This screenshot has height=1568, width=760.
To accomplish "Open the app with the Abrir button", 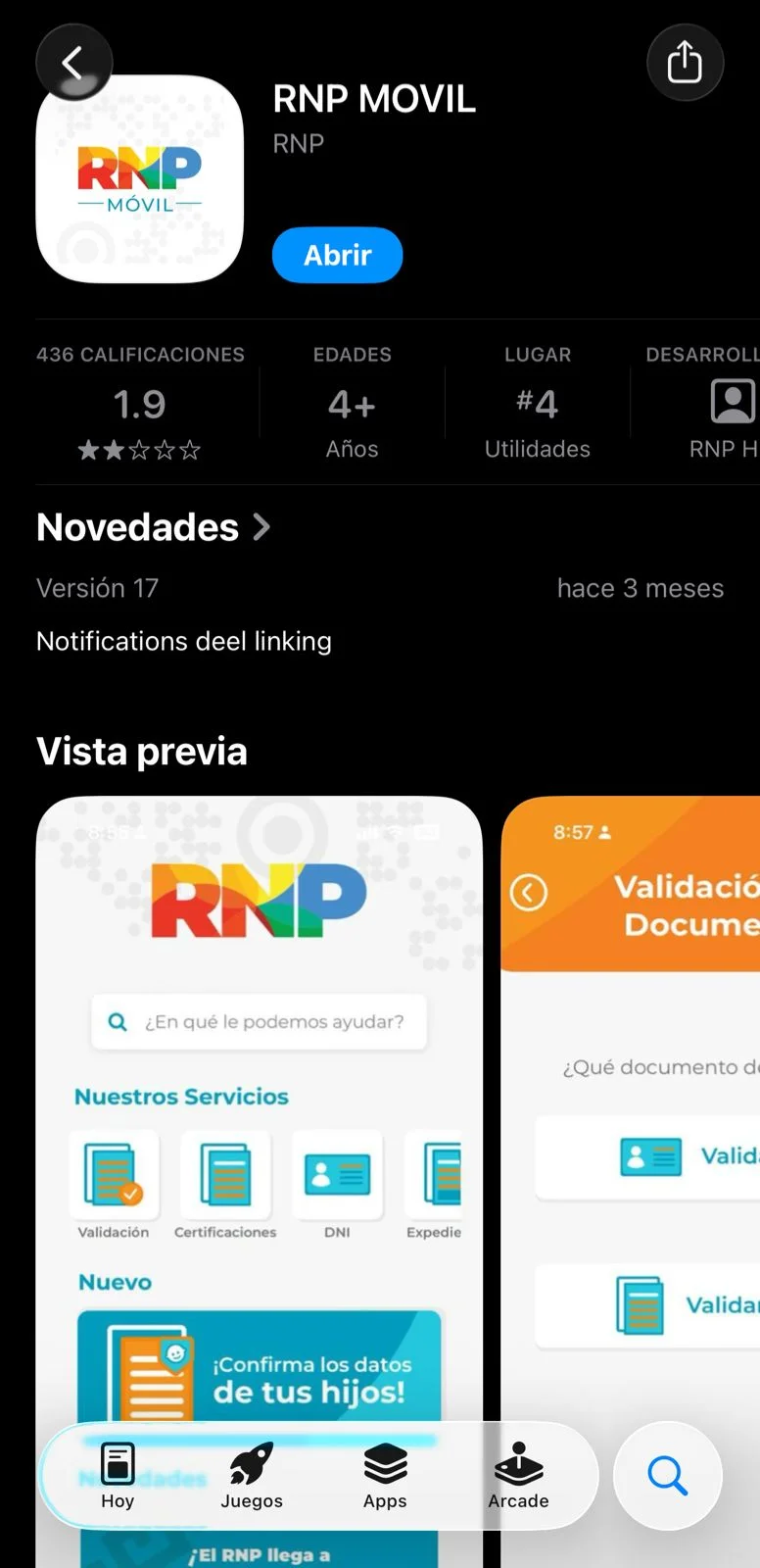I will (337, 255).
